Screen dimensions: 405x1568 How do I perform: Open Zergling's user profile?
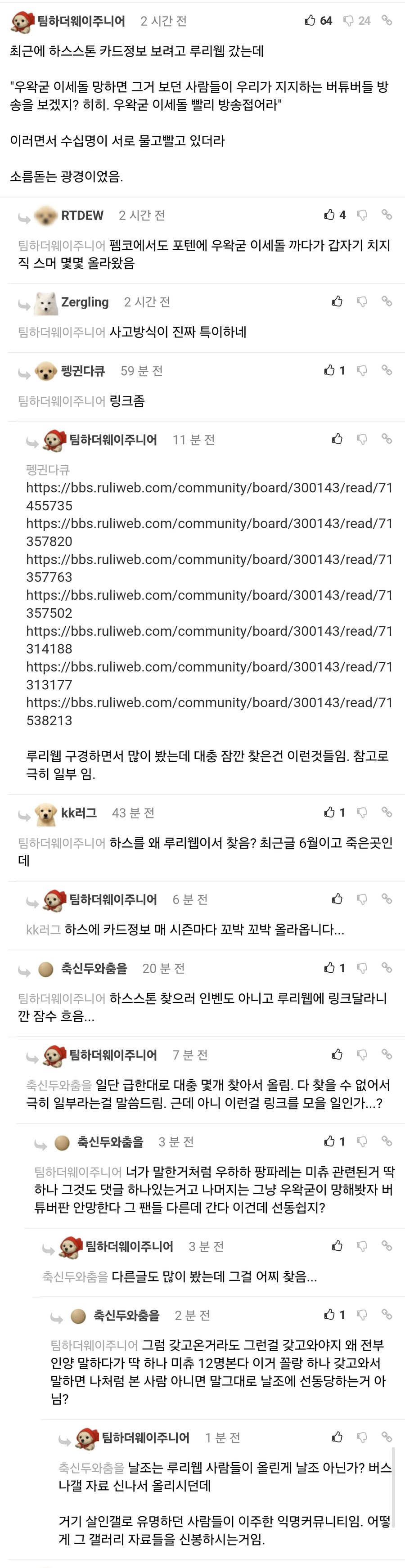click(85, 302)
